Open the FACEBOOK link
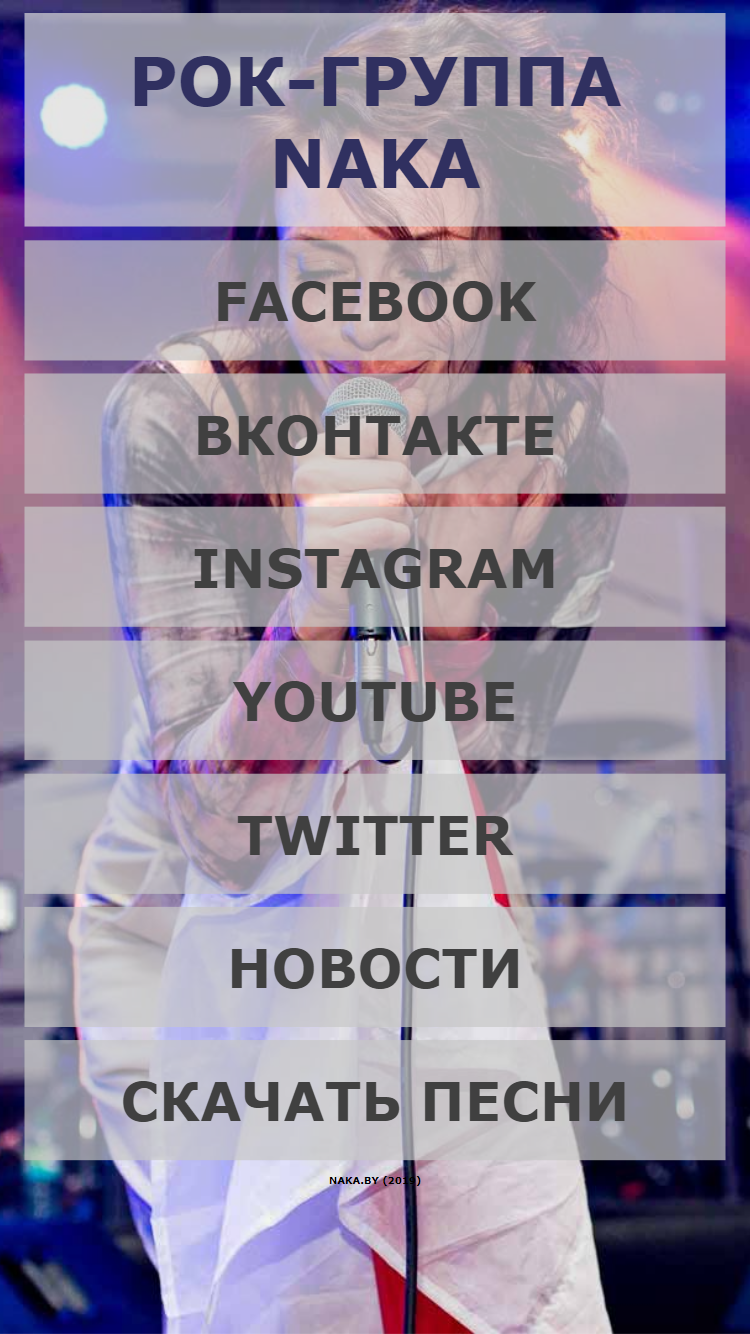Image resolution: width=750 pixels, height=1334 pixels. click(375, 300)
